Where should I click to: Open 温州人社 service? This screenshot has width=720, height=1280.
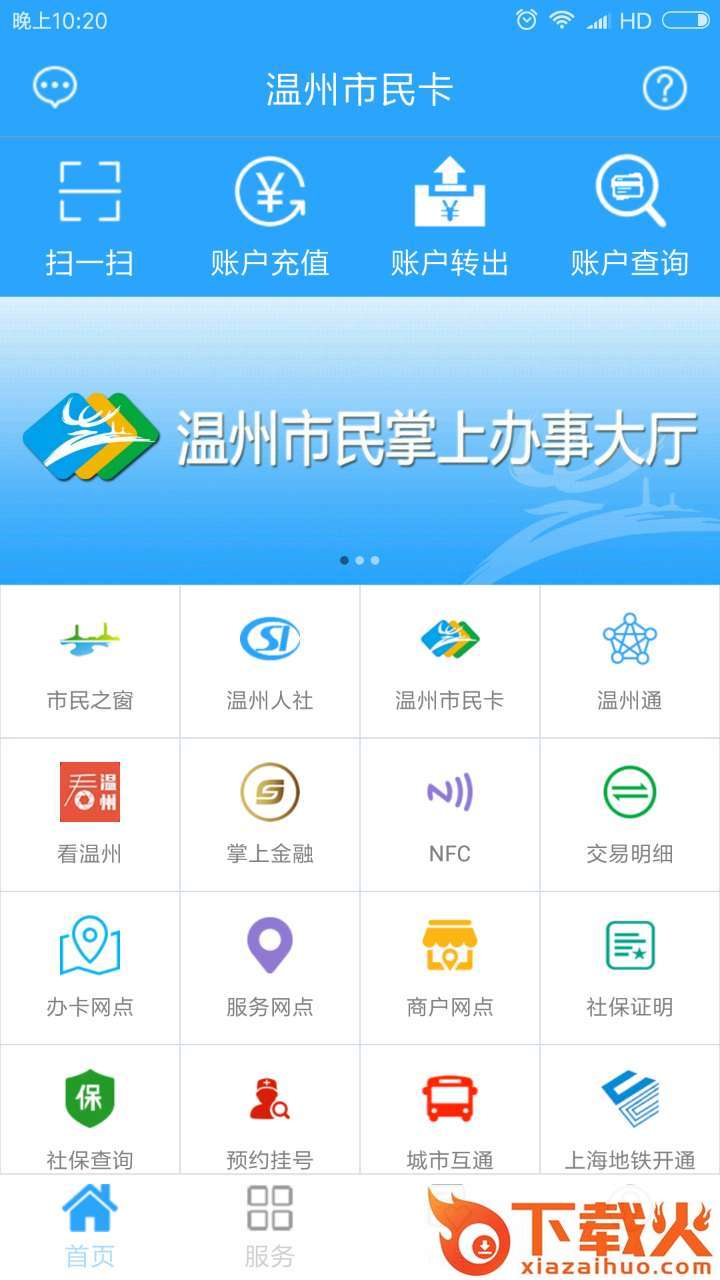pyautogui.click(x=270, y=661)
